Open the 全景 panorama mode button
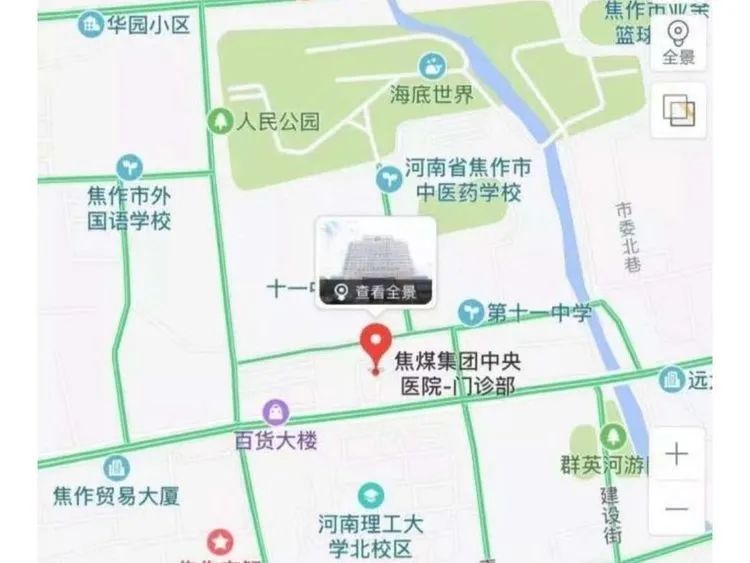 pos(678,41)
